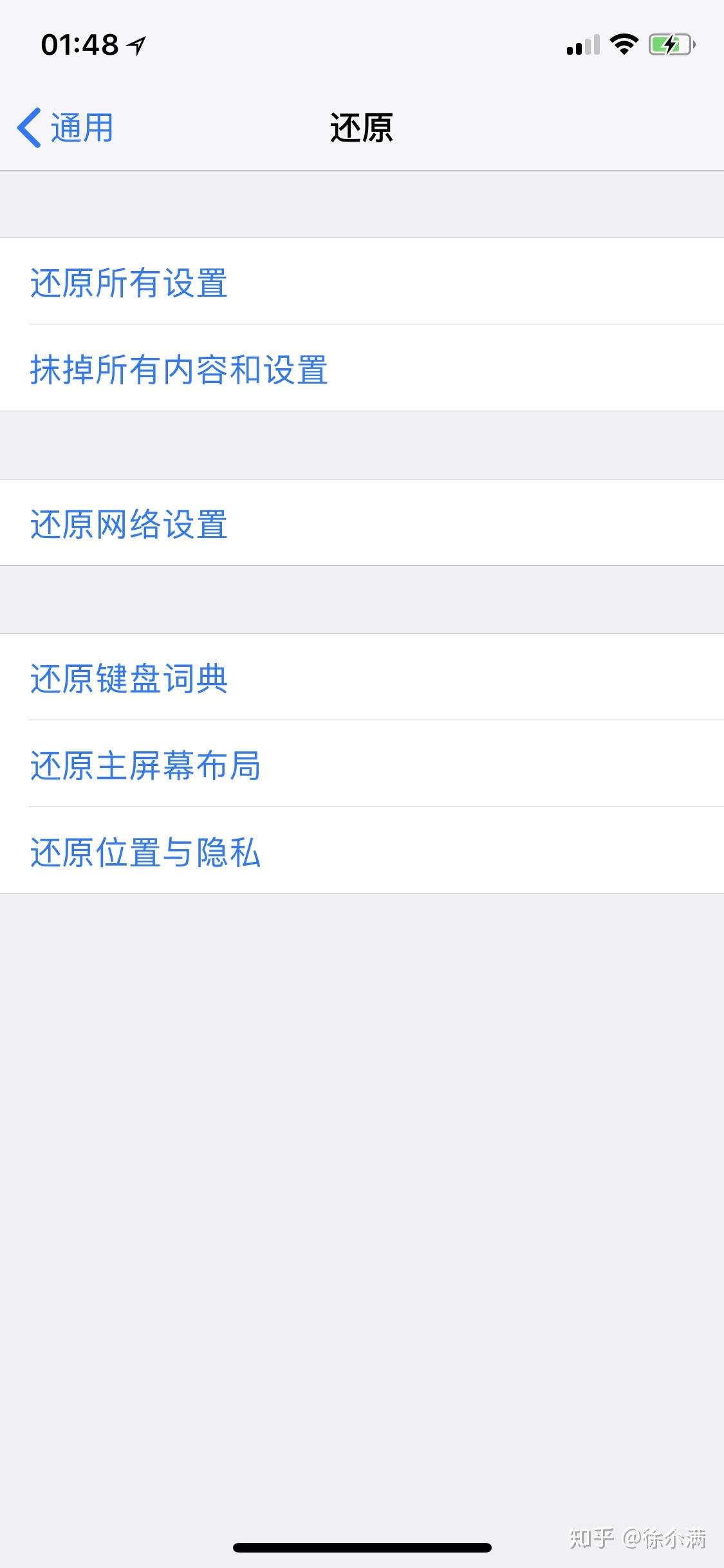
Task: Select 还原所有设置
Action: click(x=129, y=282)
